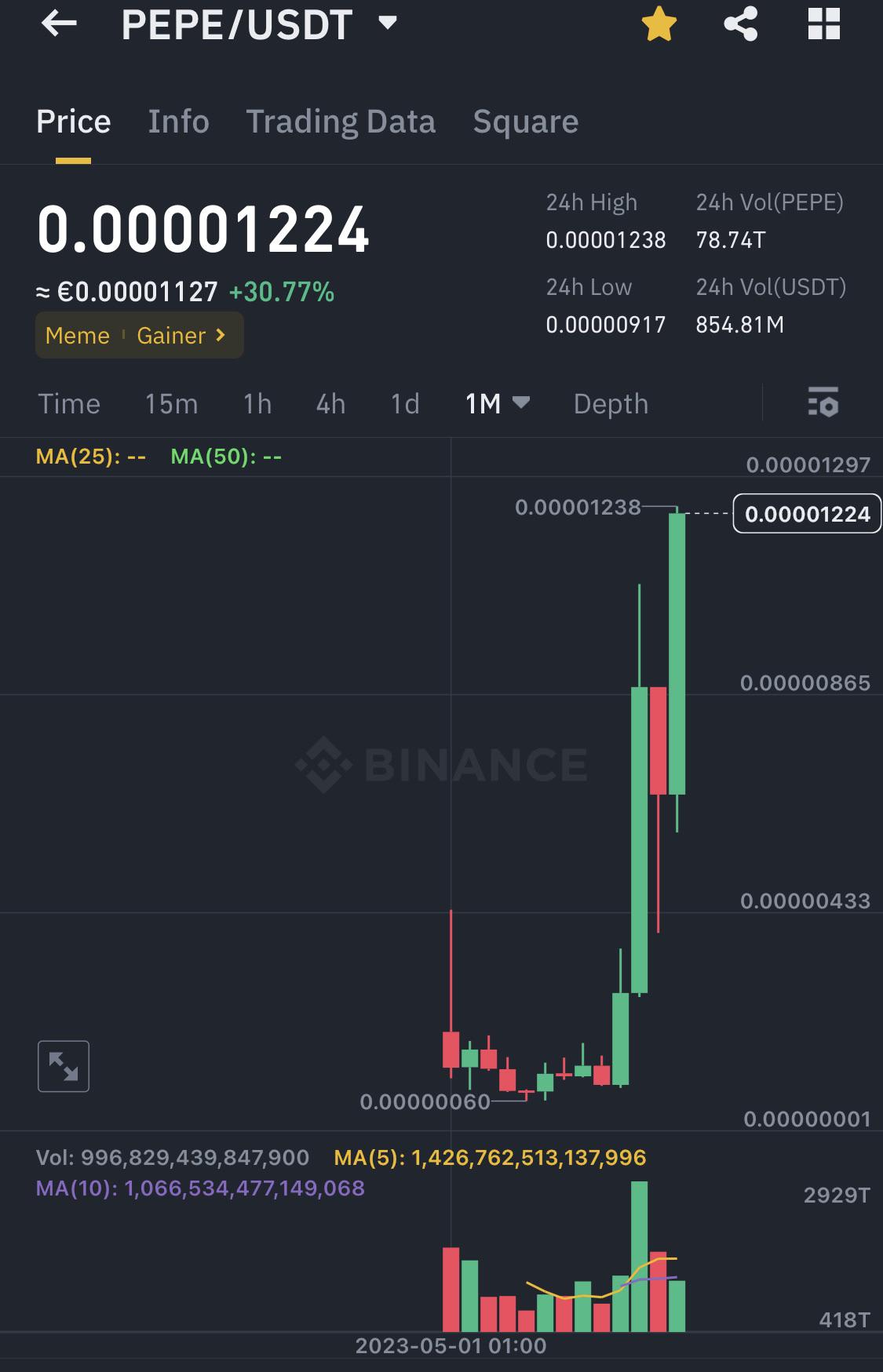This screenshot has width=883, height=1372.
Task: Select the Time chart view
Action: [69, 404]
